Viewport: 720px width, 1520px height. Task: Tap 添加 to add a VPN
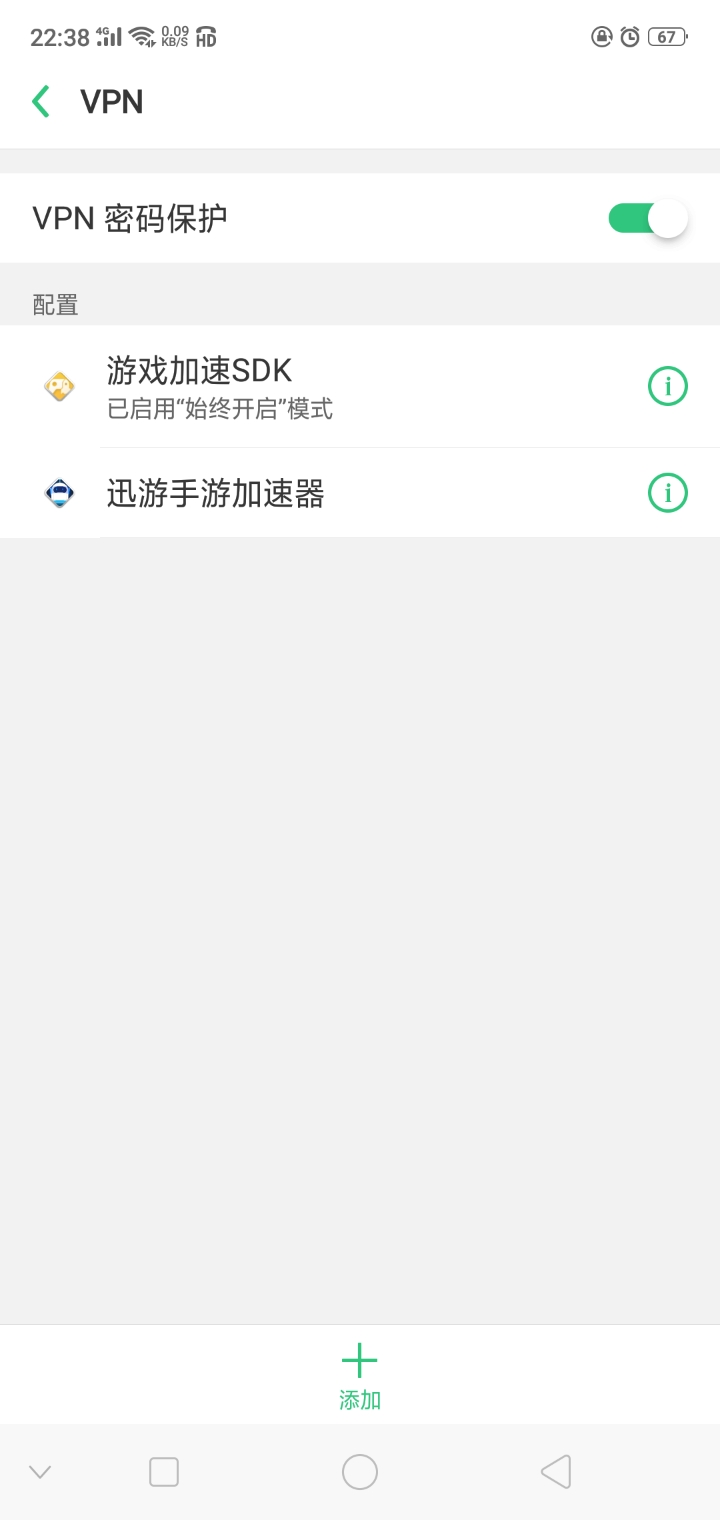360,1376
